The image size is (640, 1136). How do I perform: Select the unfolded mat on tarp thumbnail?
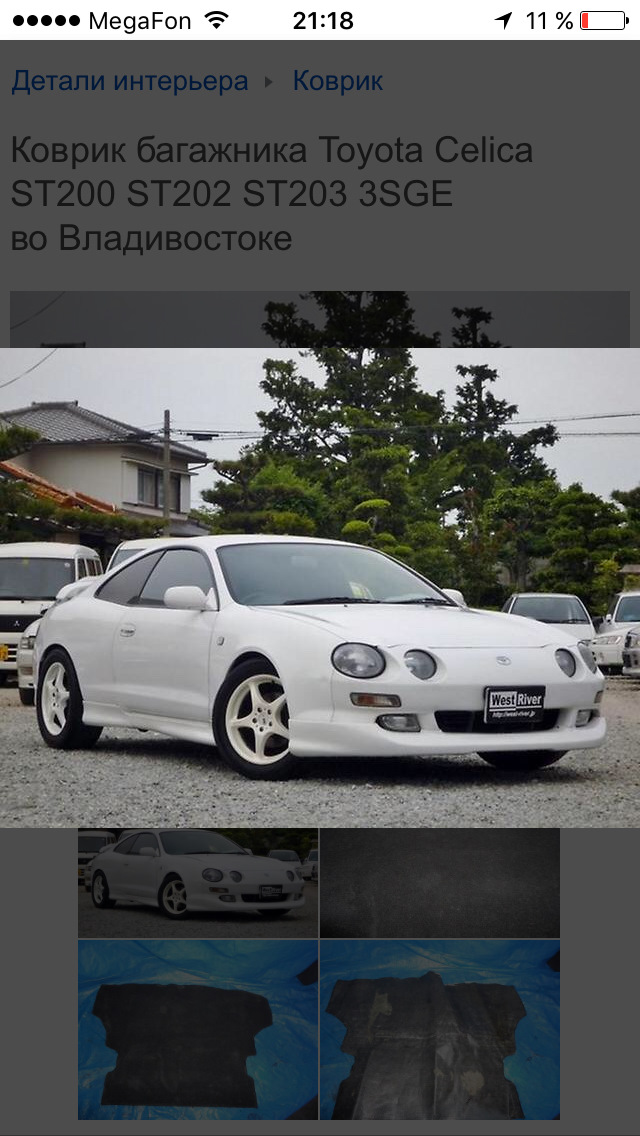click(439, 1030)
